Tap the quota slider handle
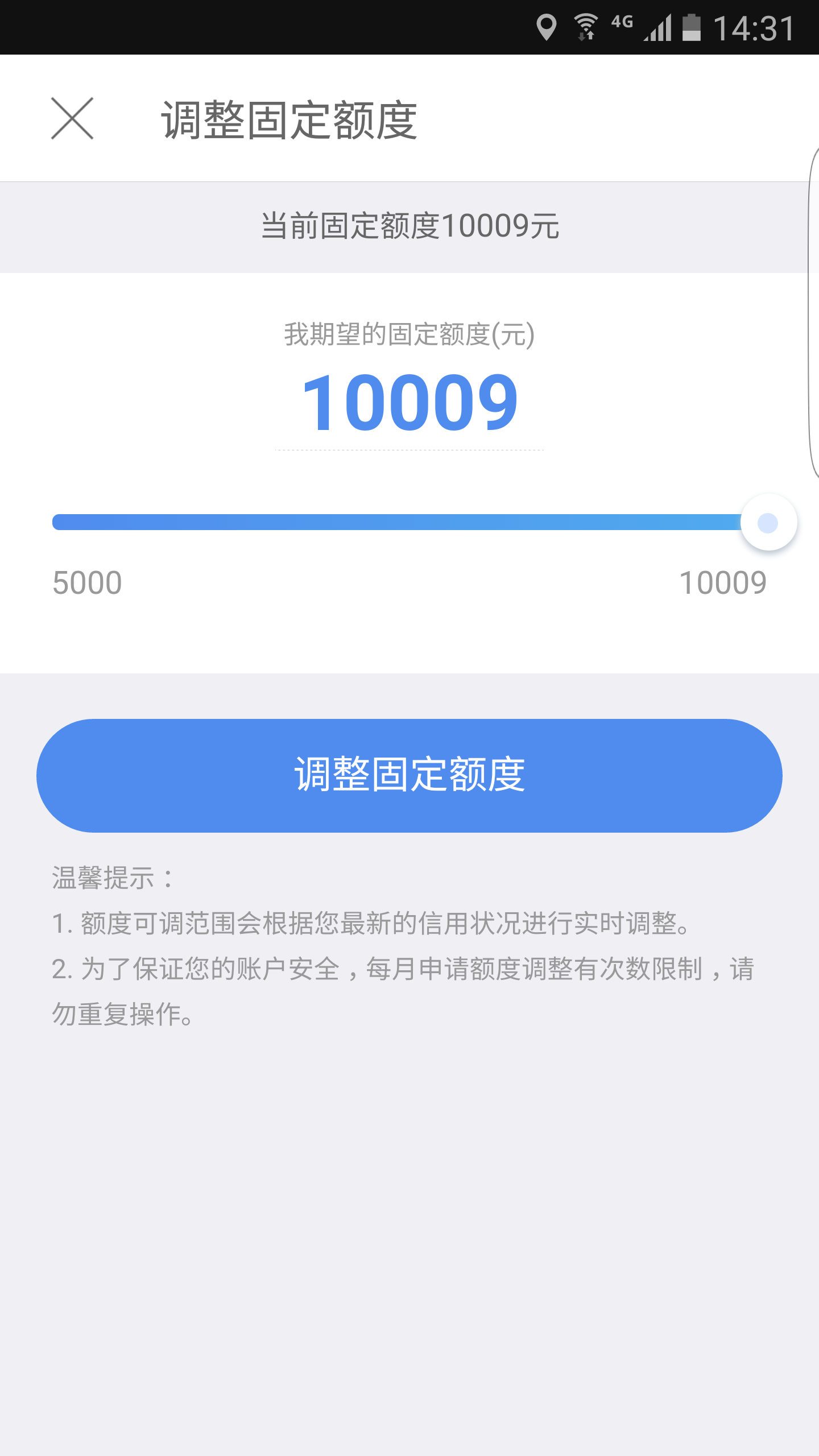The height and width of the screenshot is (1456, 819). click(768, 522)
